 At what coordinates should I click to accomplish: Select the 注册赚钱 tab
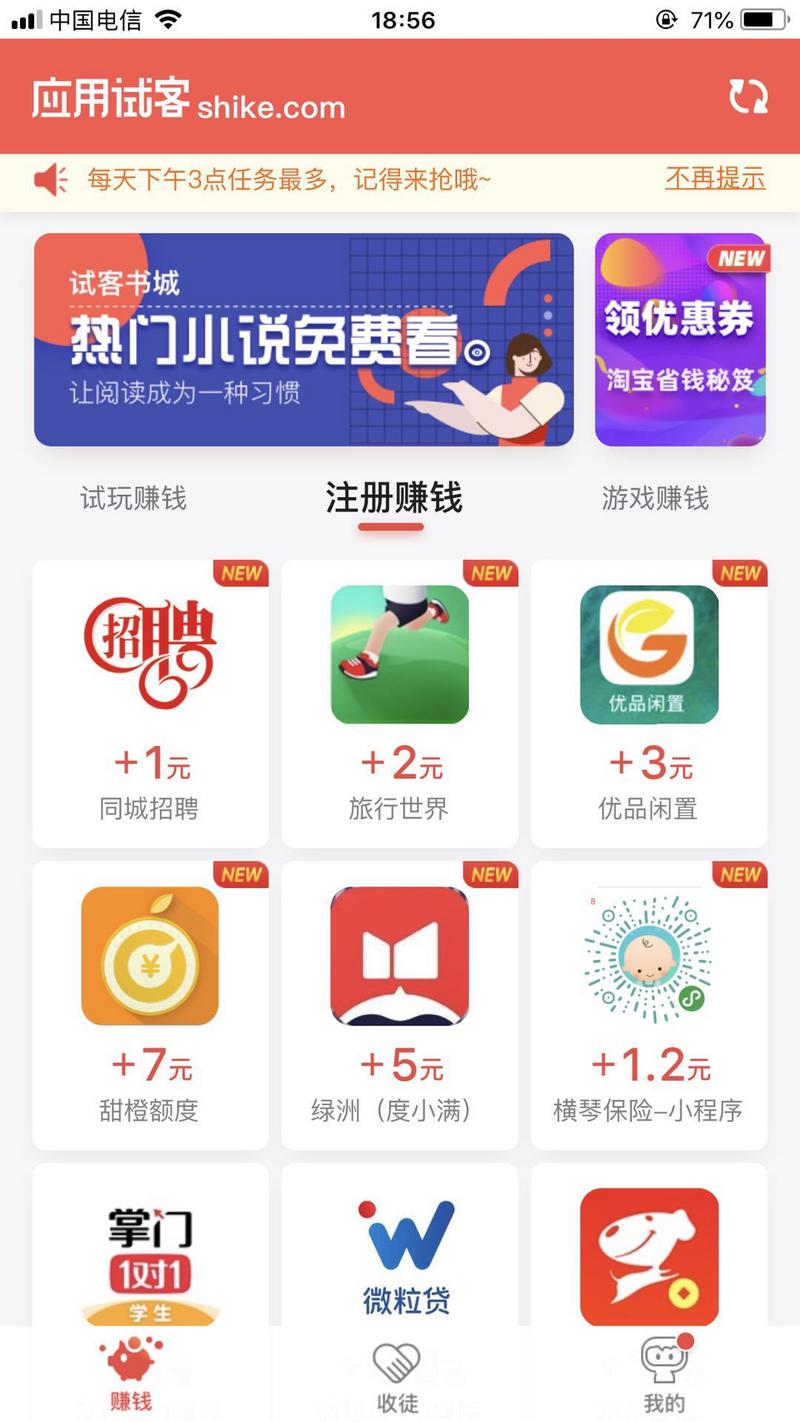click(392, 497)
